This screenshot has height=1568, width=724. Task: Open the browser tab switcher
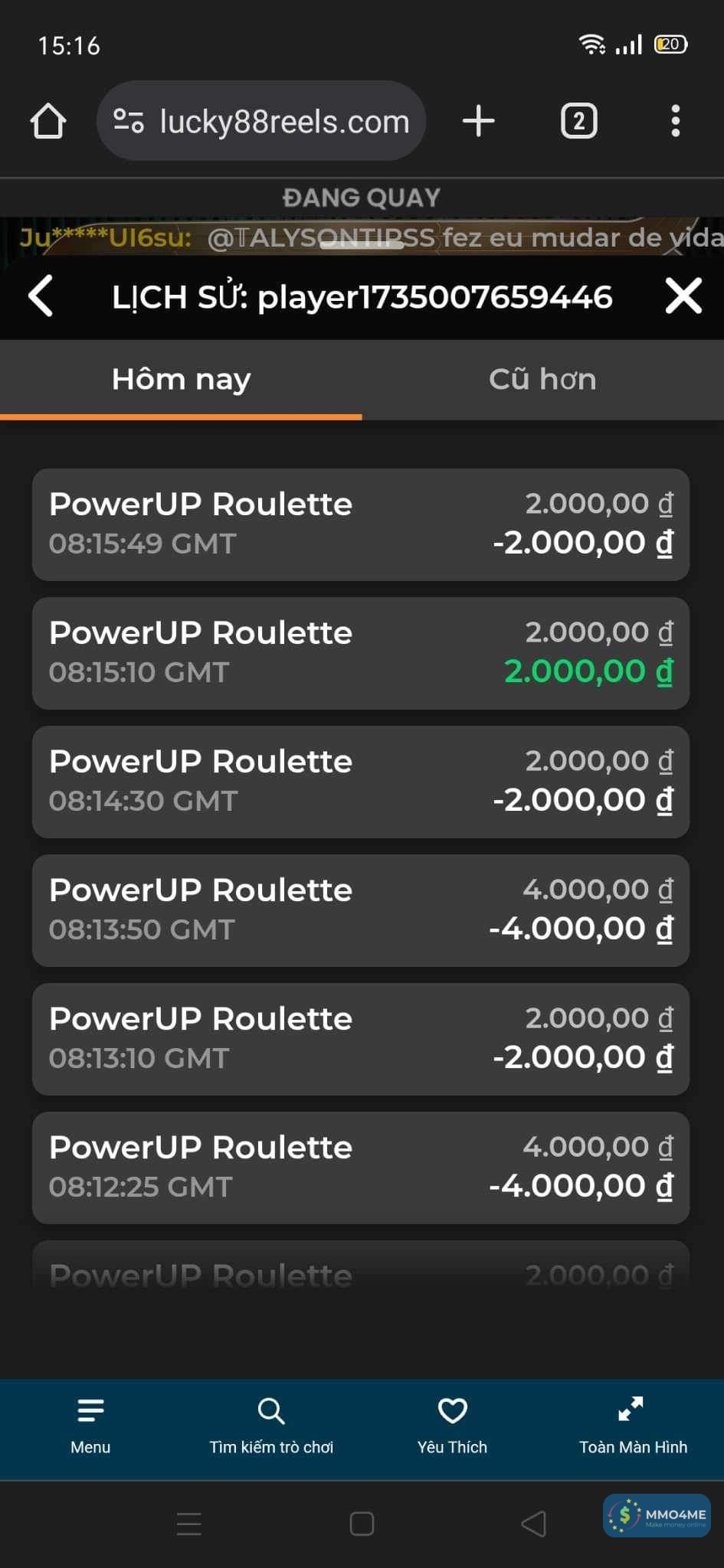pyautogui.click(x=578, y=122)
